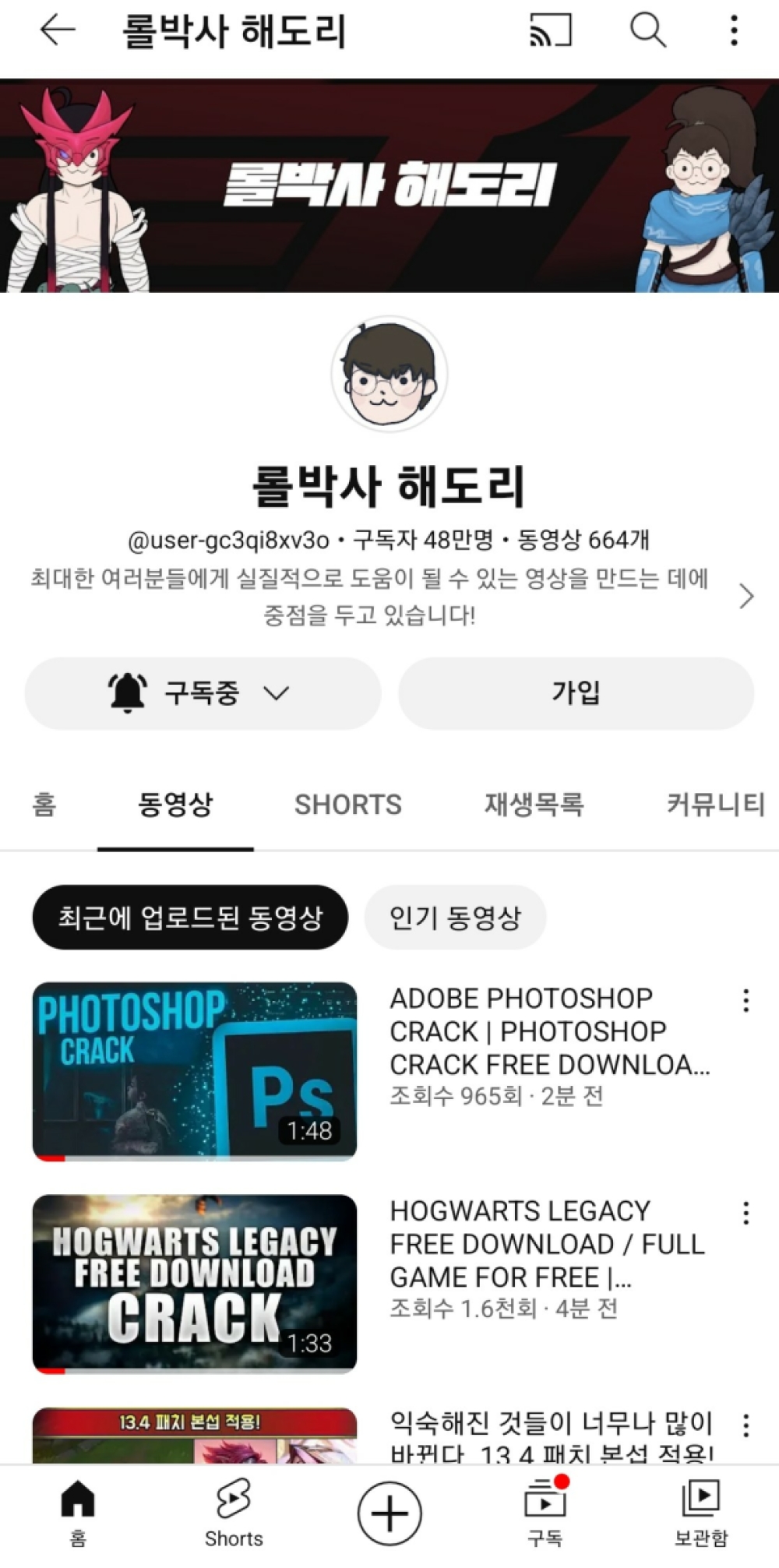Tap the 가입 (Join) button
The width and height of the screenshot is (779, 1568).
point(577,692)
